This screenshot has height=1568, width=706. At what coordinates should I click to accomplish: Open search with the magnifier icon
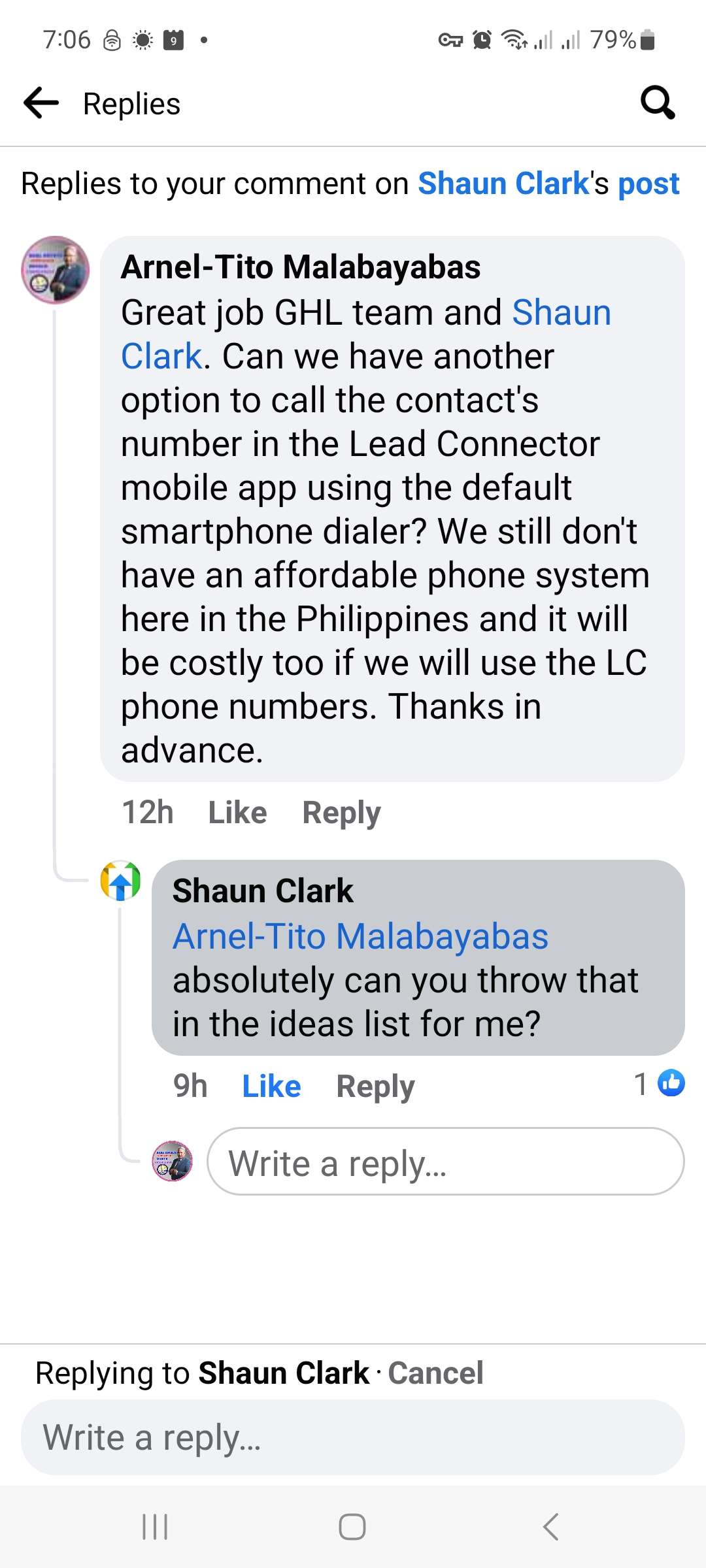coord(657,103)
